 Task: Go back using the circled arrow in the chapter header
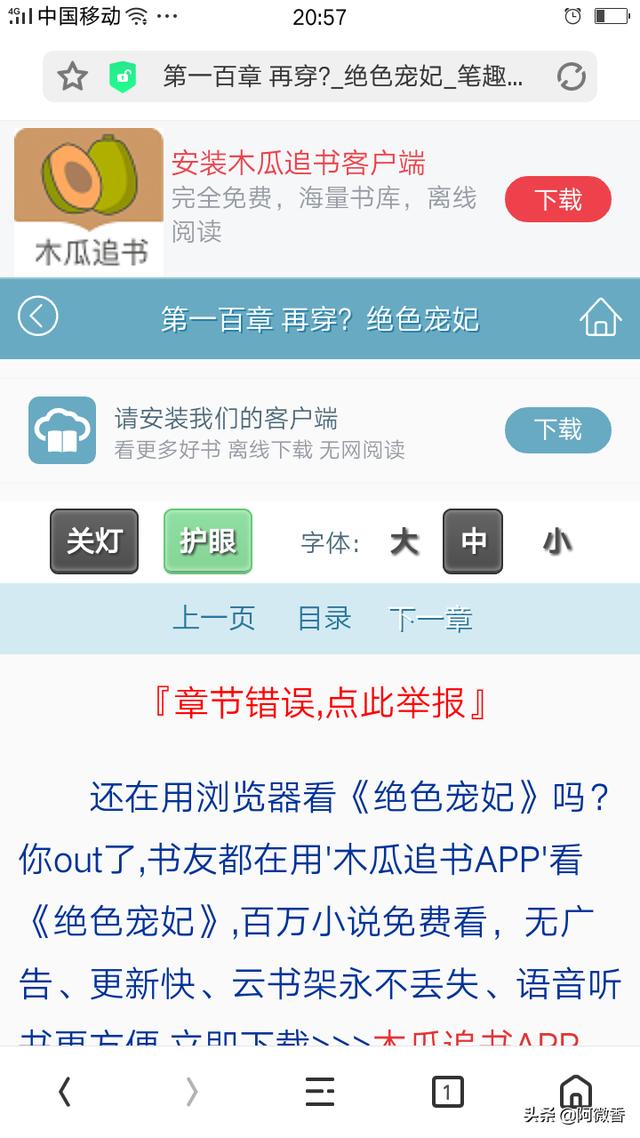pyautogui.click(x=38, y=317)
